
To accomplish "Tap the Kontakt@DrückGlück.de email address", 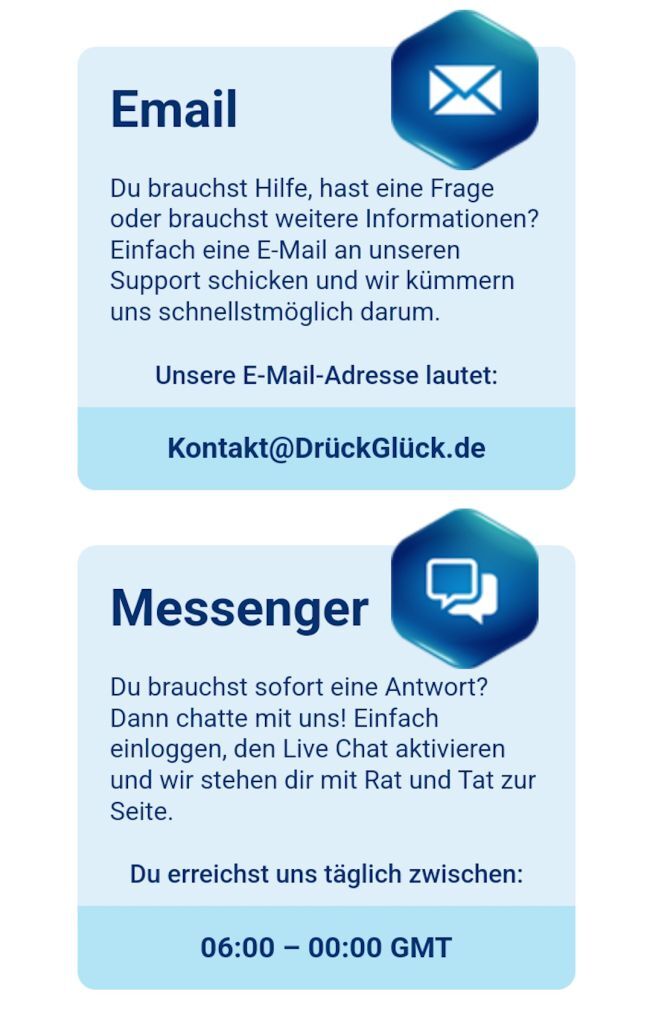I will click(326, 448).
